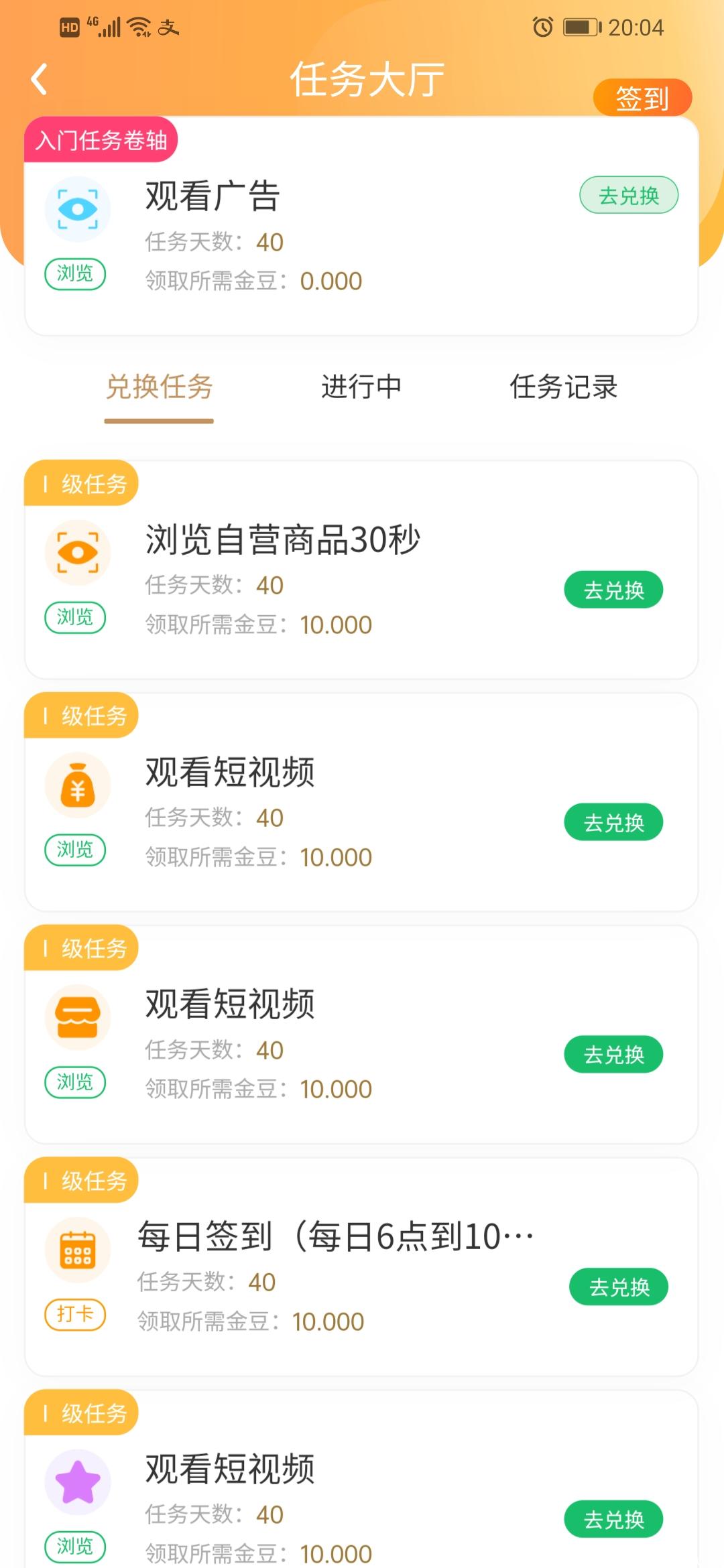Select the purple star icon on bottom 观看短视频 card
Viewport: 724px width, 1568px height.
coord(76,1482)
